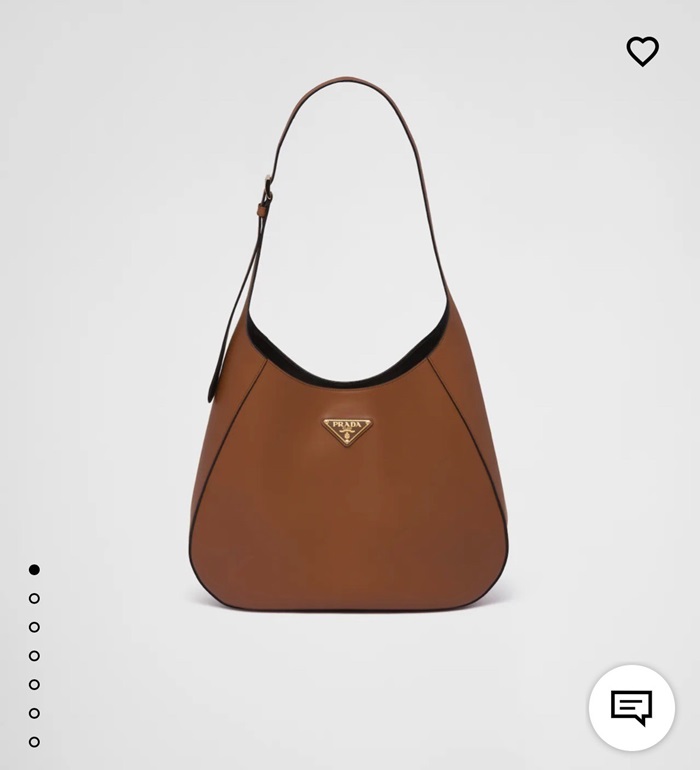
Task: Jump to the second image indicator dot
Action: pos(34,599)
